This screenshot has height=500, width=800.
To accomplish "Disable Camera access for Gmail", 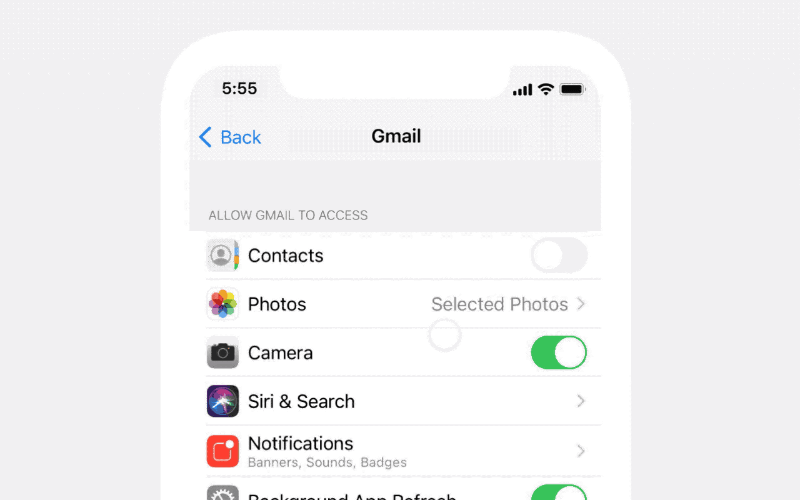I will coord(558,353).
